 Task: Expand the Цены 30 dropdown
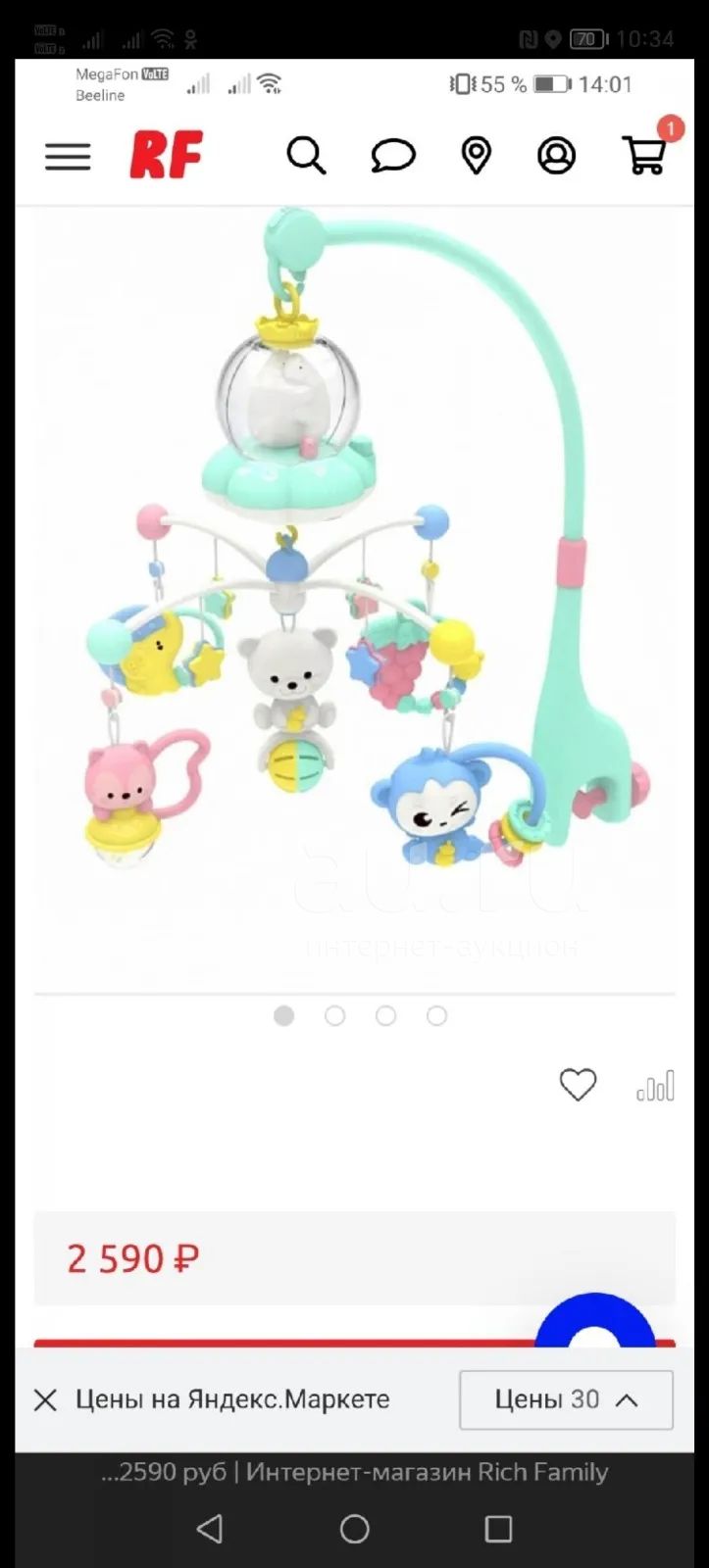(566, 1399)
